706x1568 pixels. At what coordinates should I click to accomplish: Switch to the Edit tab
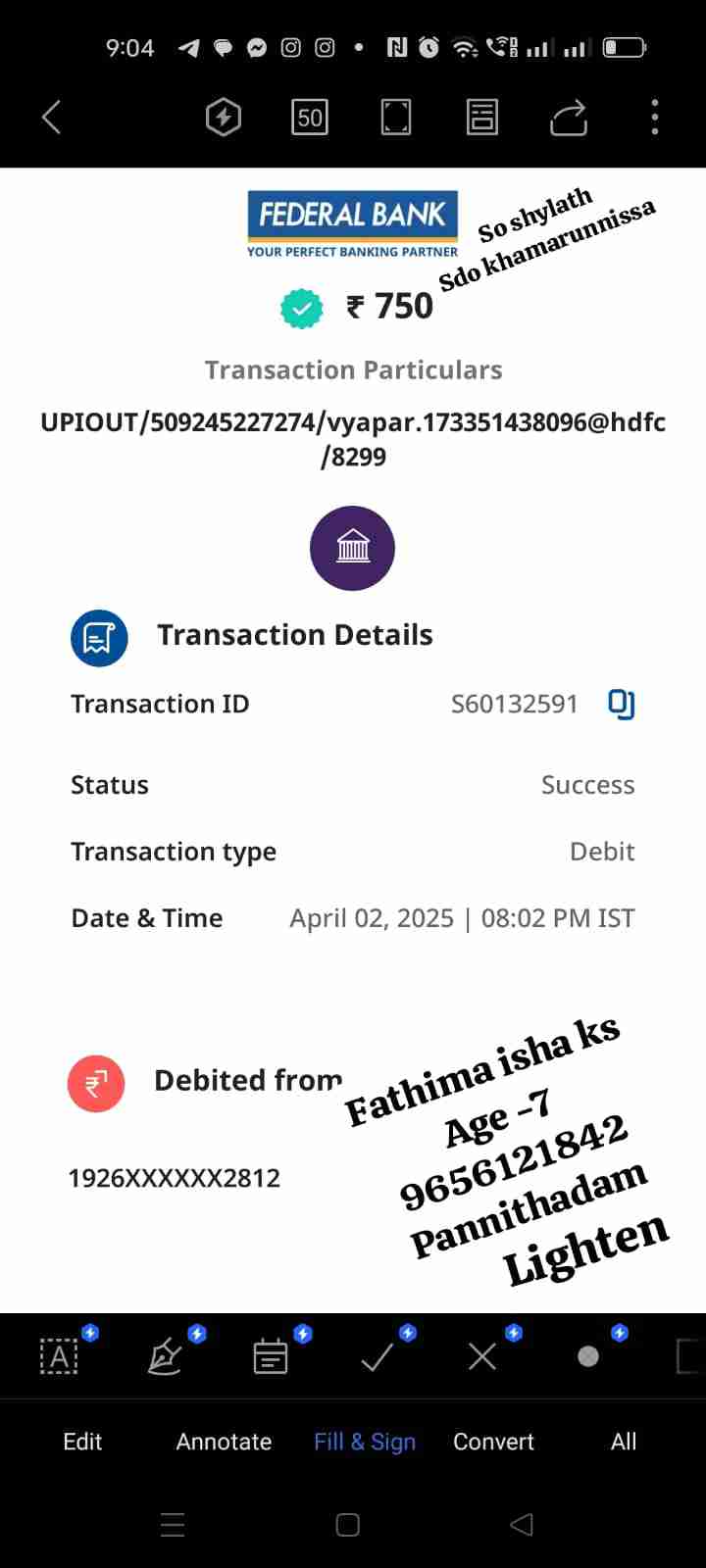click(x=82, y=1442)
